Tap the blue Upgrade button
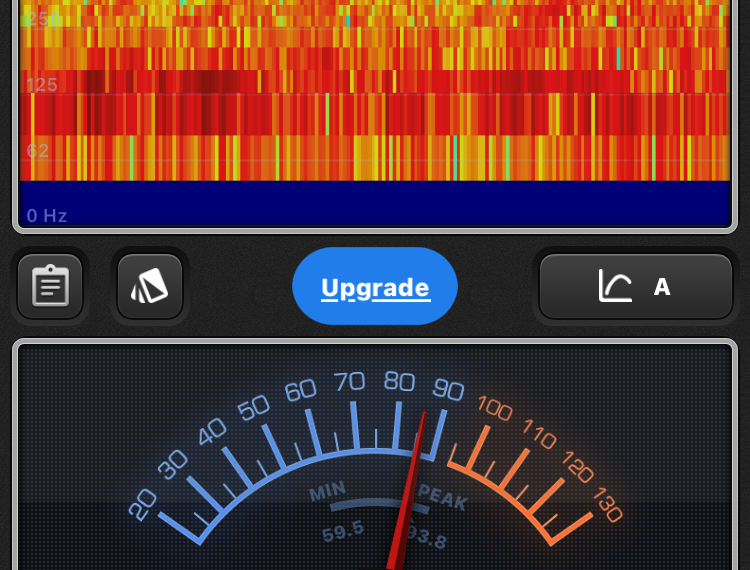This screenshot has width=750, height=570. pos(375,287)
